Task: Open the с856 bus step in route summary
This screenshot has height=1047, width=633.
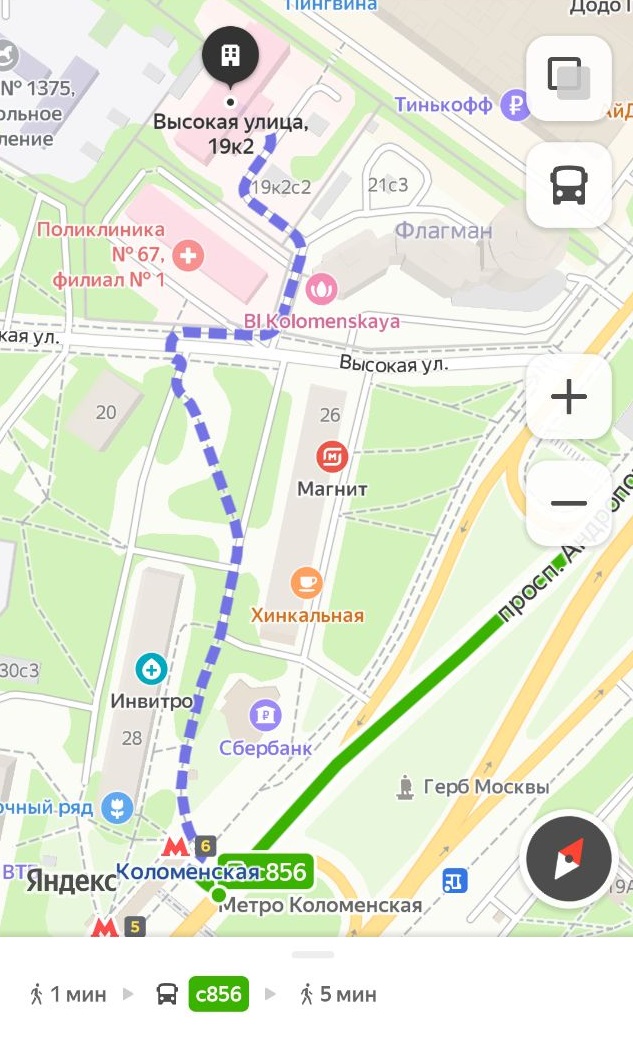Action: 218,994
